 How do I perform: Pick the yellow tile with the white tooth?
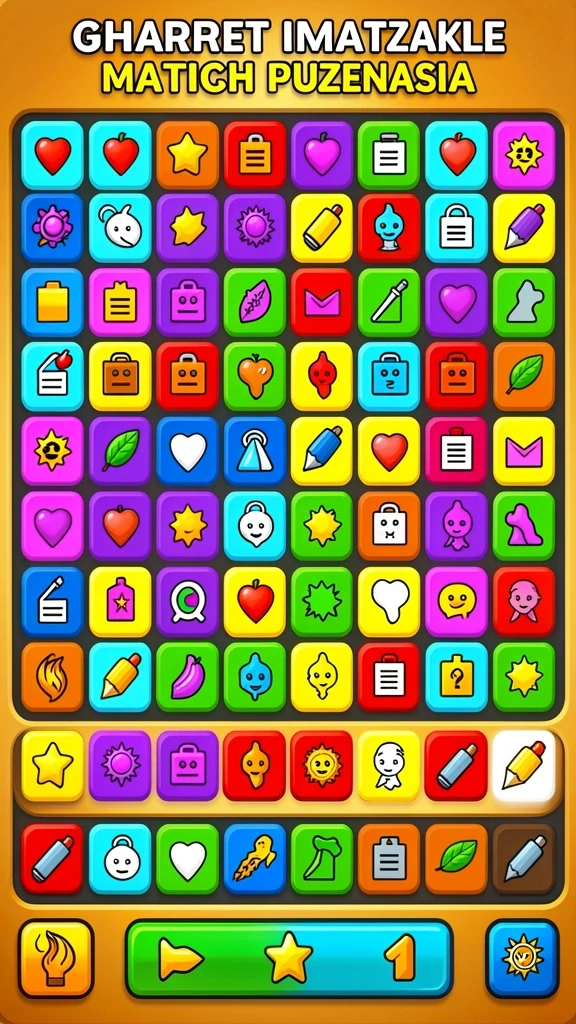coord(389,601)
